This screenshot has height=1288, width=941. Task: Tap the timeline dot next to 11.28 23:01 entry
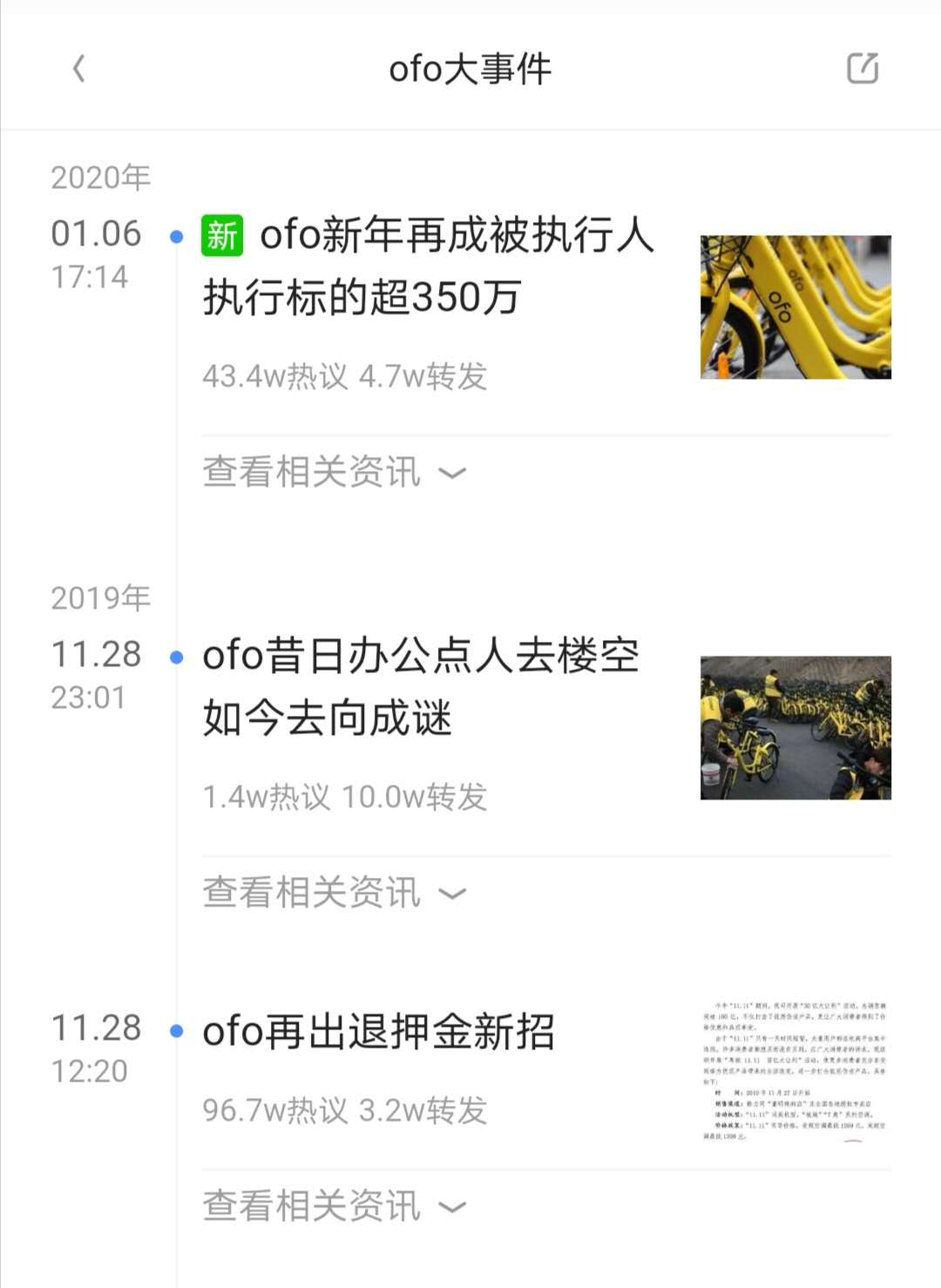click(x=175, y=657)
